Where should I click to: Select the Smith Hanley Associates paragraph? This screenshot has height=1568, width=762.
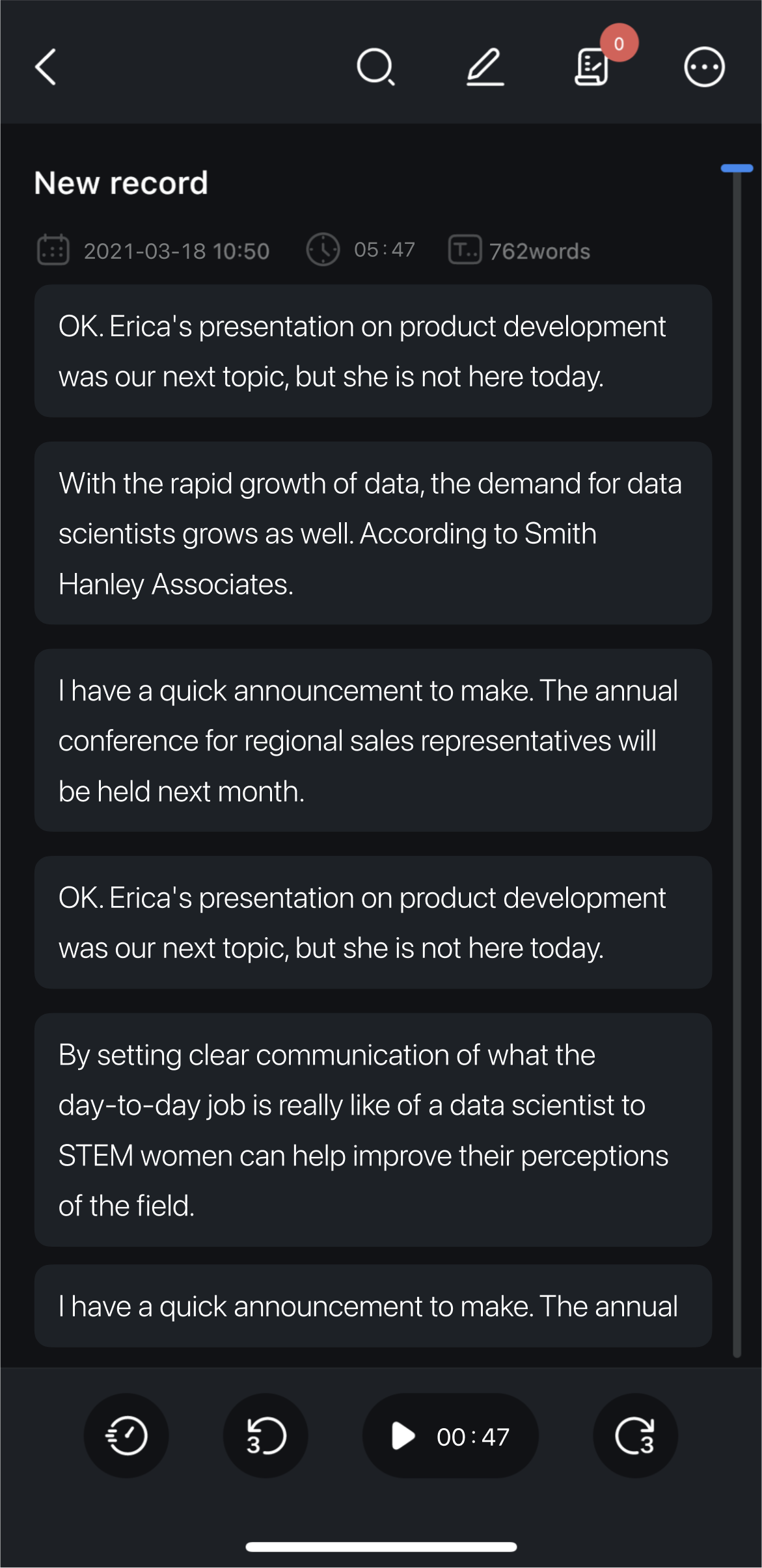[x=373, y=533]
